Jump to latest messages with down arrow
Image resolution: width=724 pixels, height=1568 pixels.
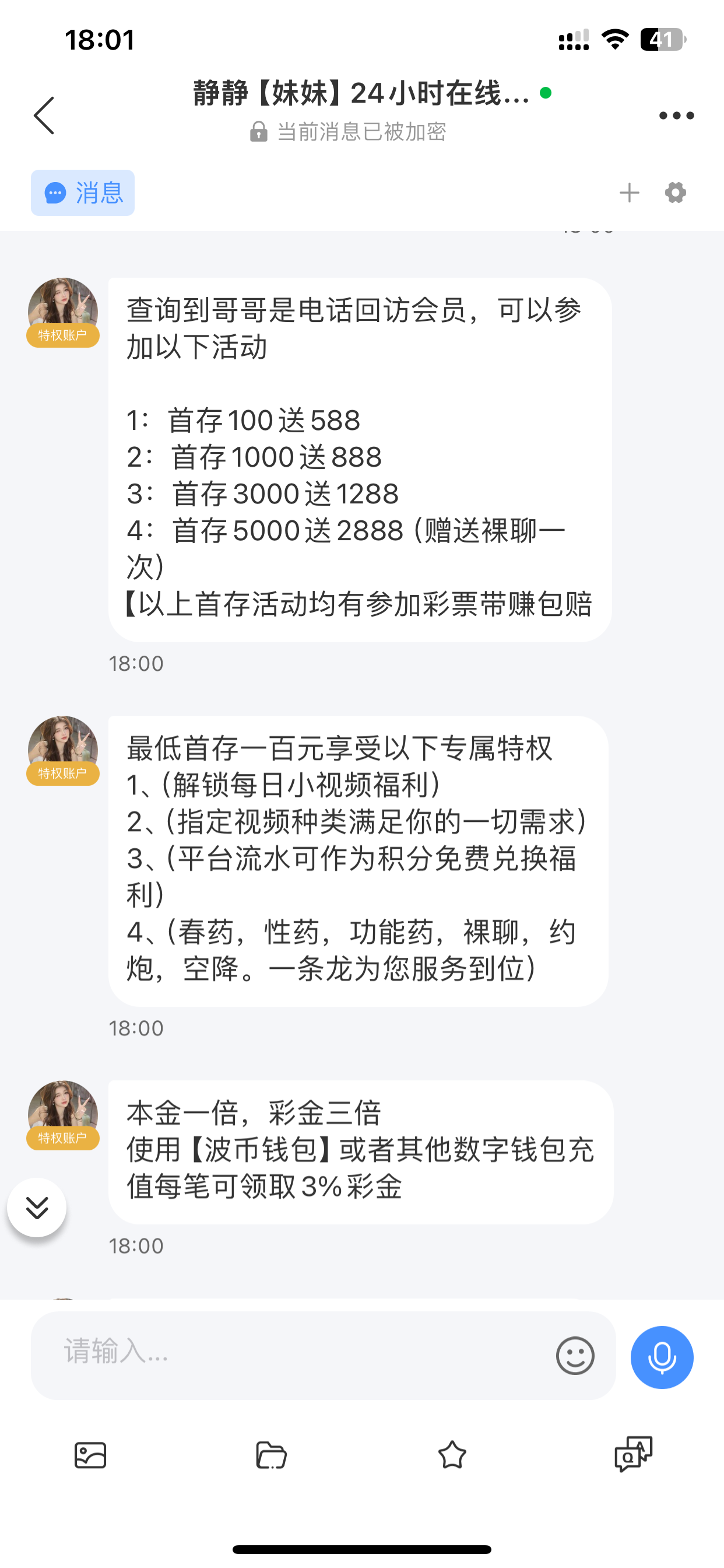(x=37, y=1207)
